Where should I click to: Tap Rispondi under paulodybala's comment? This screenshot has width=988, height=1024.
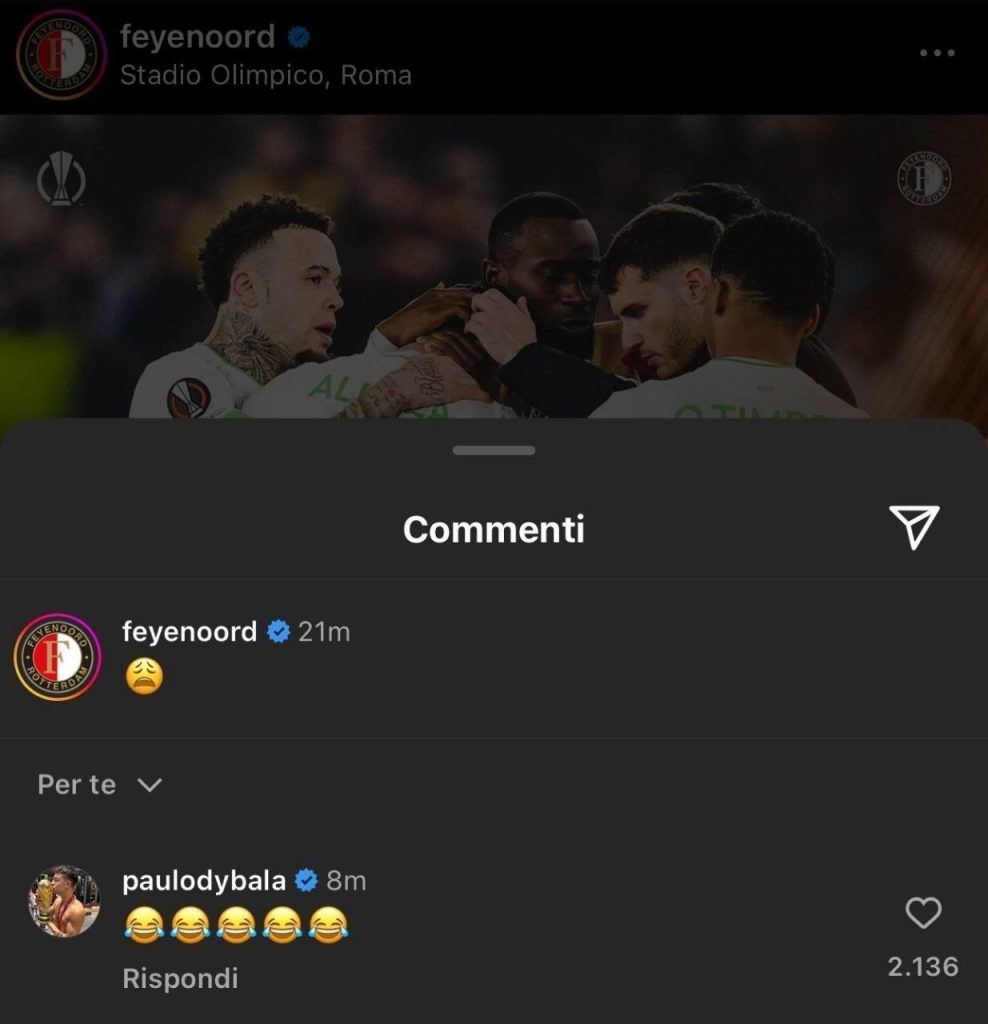tap(180, 978)
